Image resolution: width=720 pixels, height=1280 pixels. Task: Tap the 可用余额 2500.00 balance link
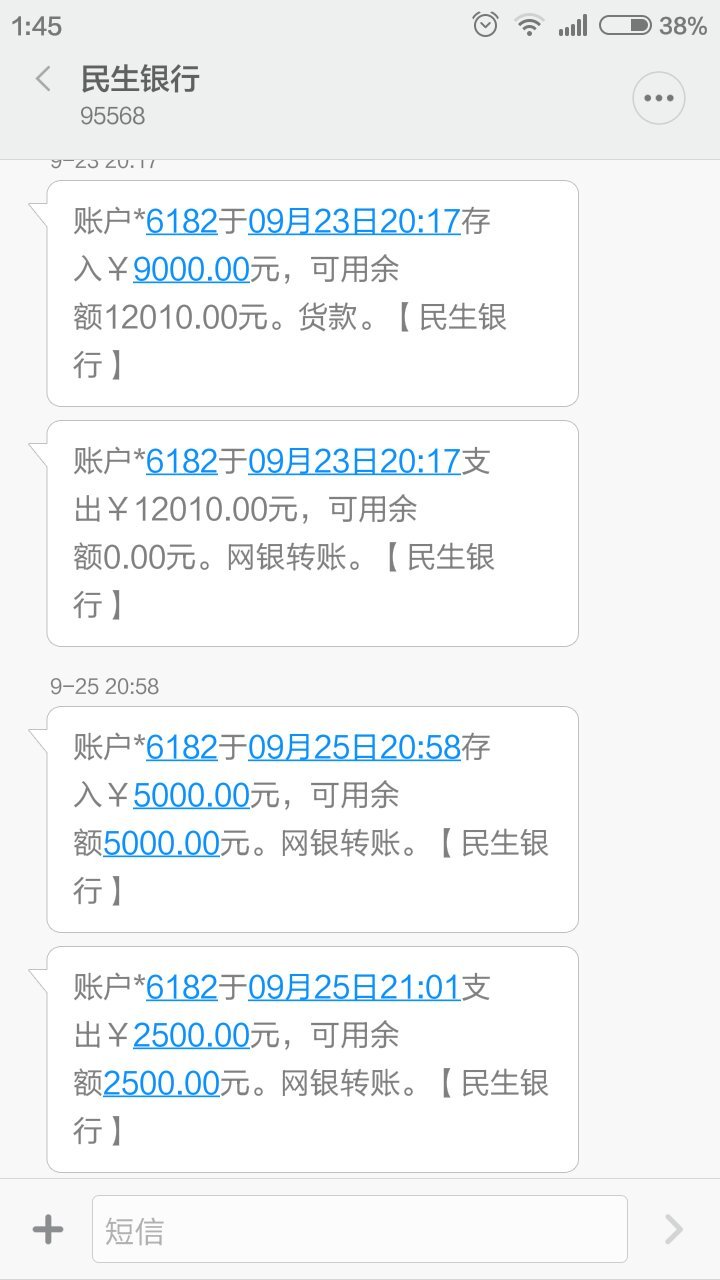(161, 1083)
